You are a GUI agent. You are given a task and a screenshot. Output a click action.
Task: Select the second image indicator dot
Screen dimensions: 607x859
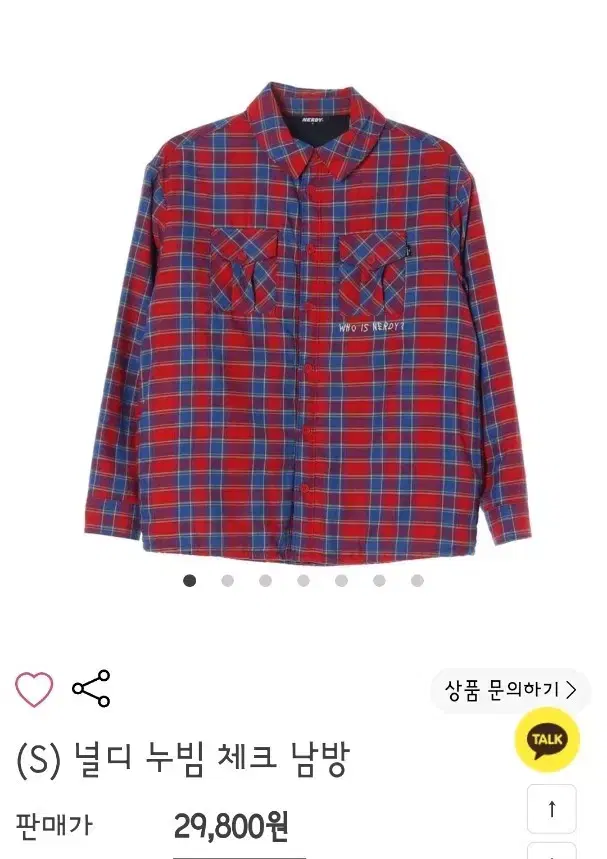pyautogui.click(x=228, y=580)
